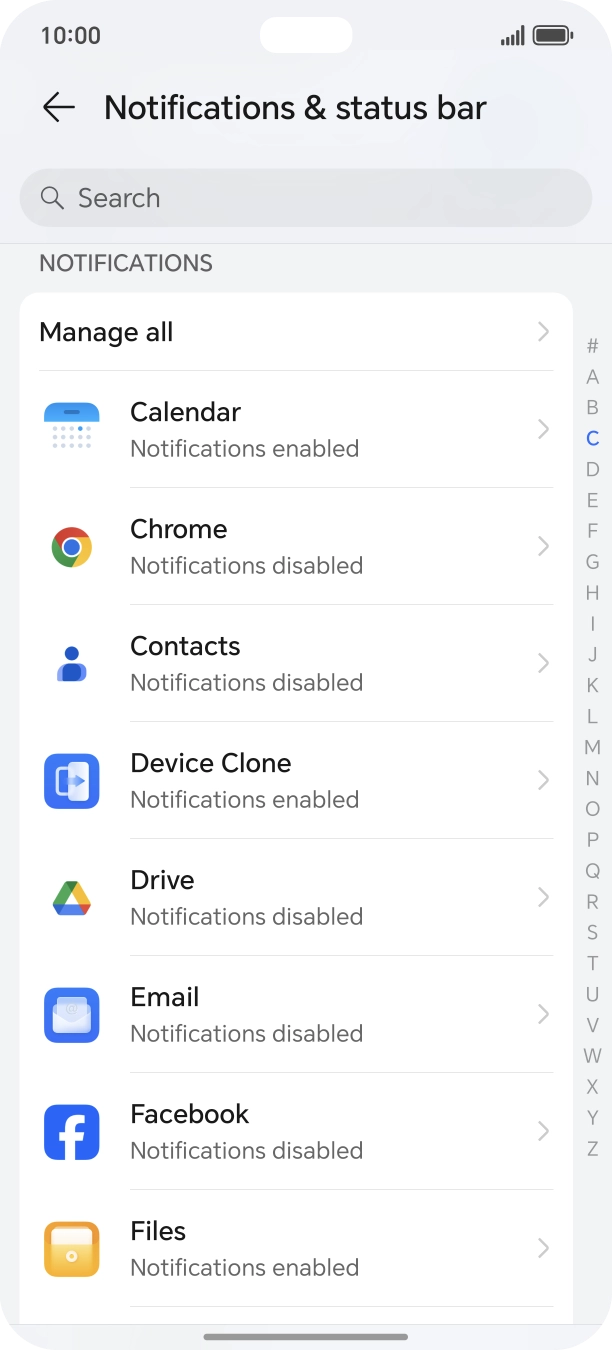Screen dimensions: 612x1350
Task: Open Chrome notification settings
Action: tap(296, 547)
